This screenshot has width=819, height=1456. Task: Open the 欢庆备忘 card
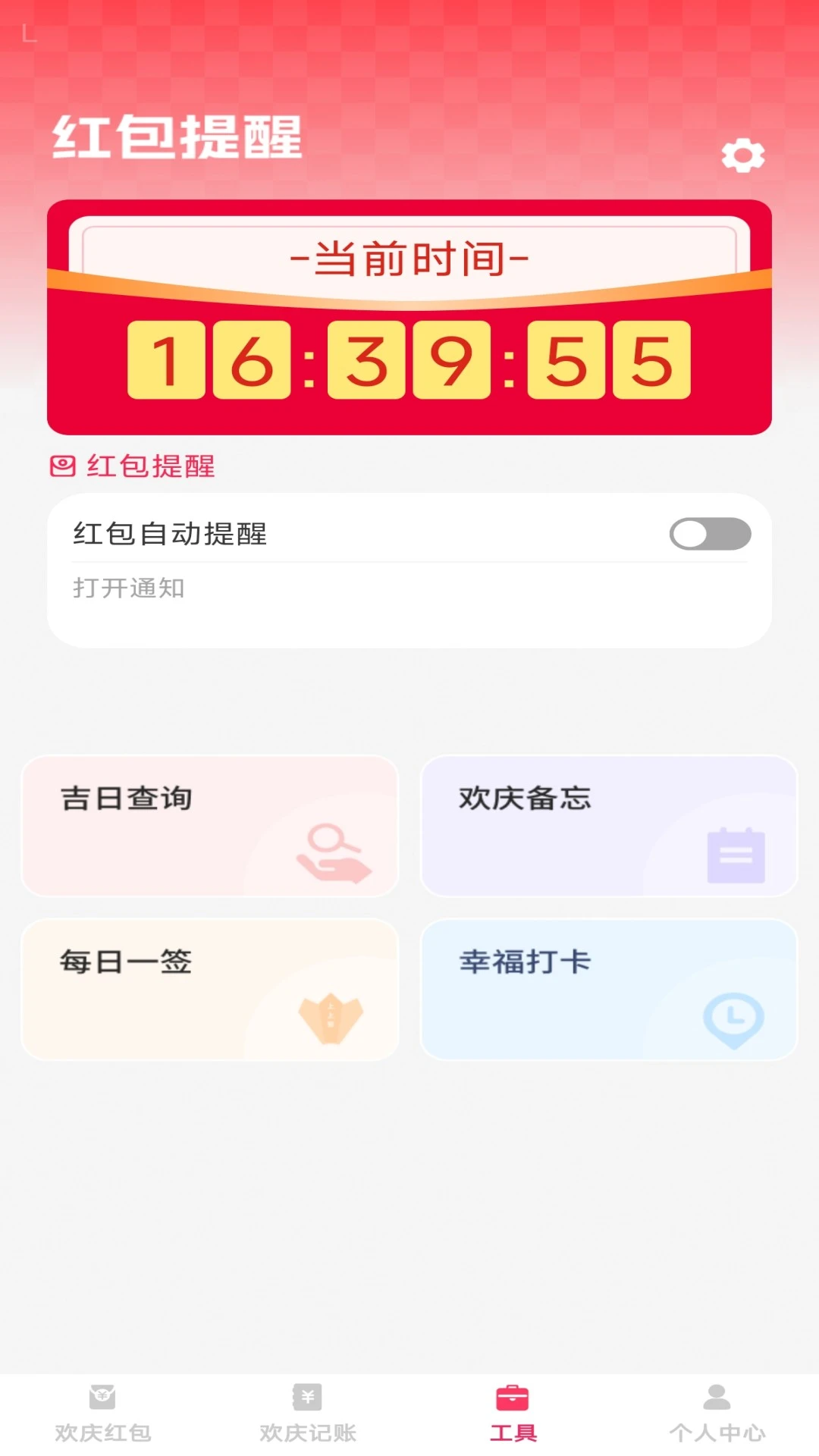(609, 826)
